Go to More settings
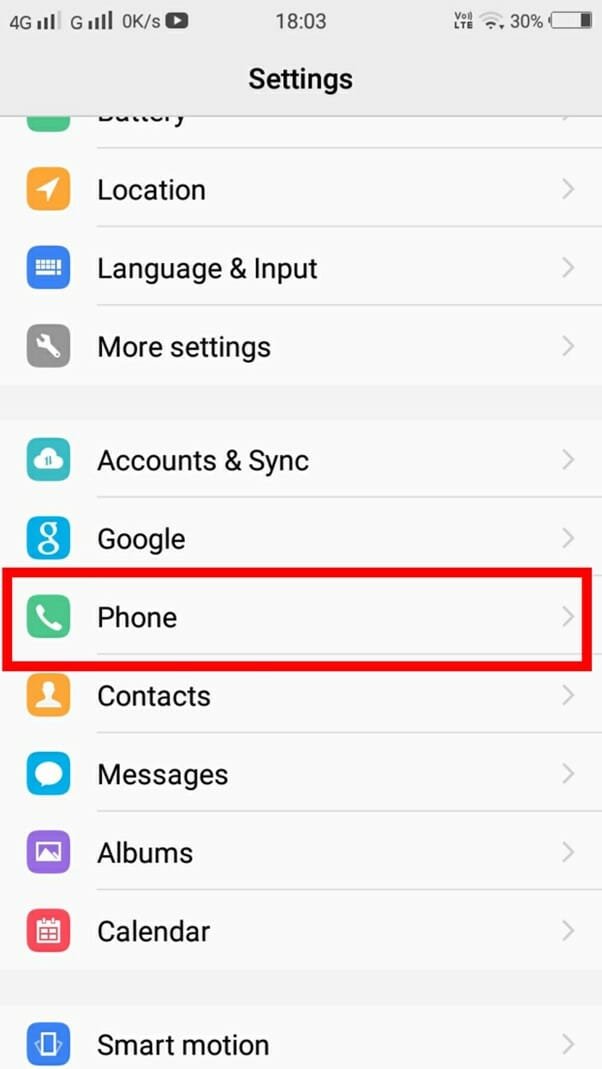602x1069 pixels. click(301, 346)
